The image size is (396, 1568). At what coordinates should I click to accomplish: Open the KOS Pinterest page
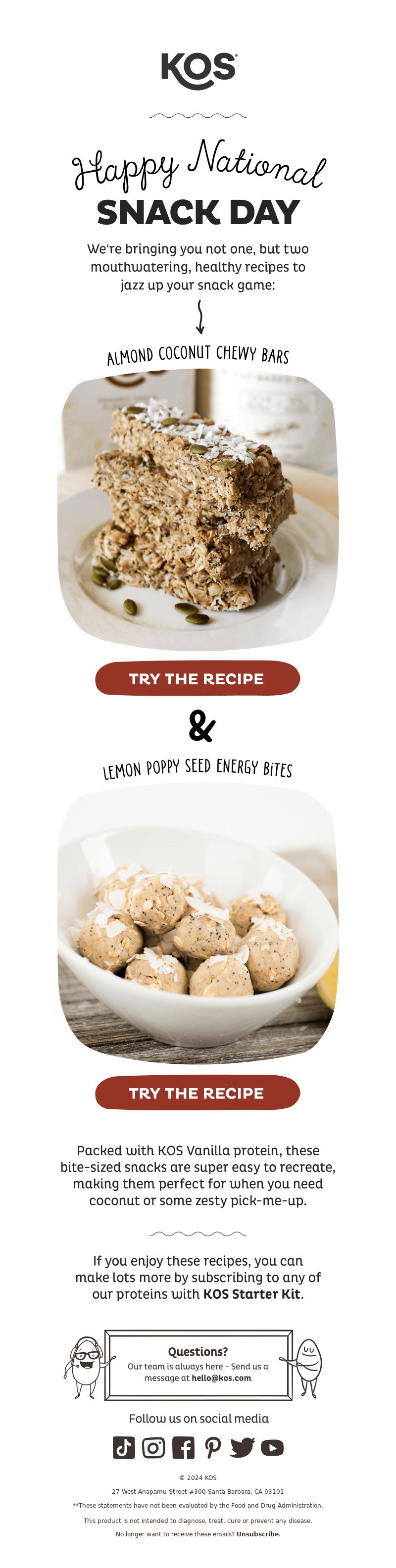tap(213, 1447)
